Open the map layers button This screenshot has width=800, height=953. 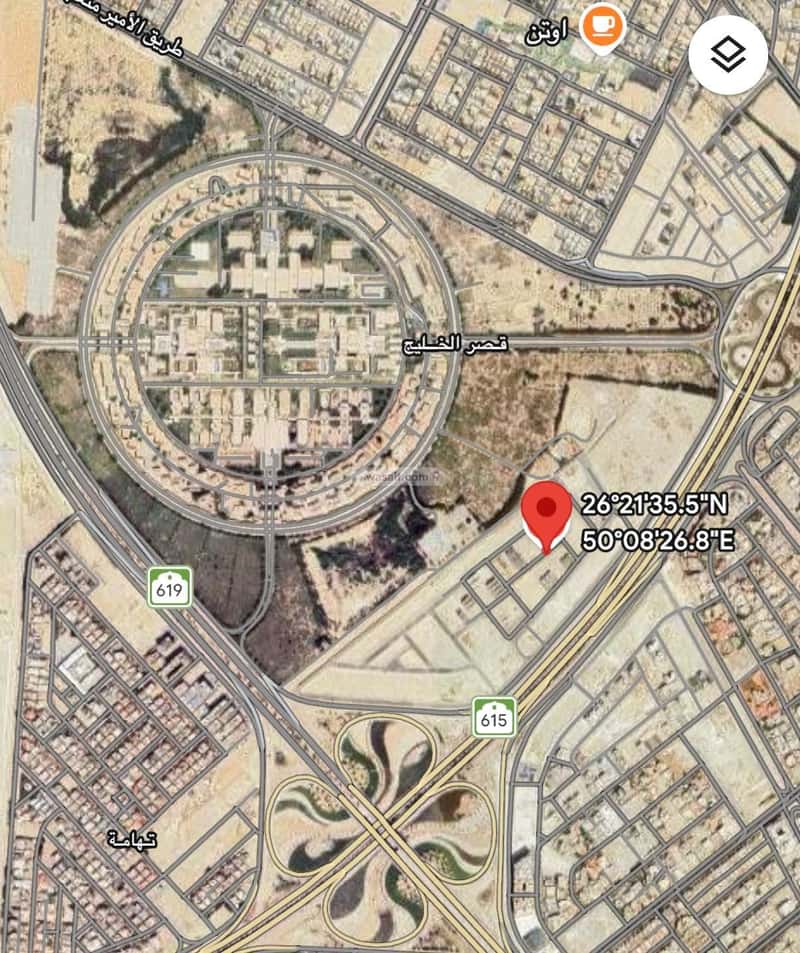(728, 55)
